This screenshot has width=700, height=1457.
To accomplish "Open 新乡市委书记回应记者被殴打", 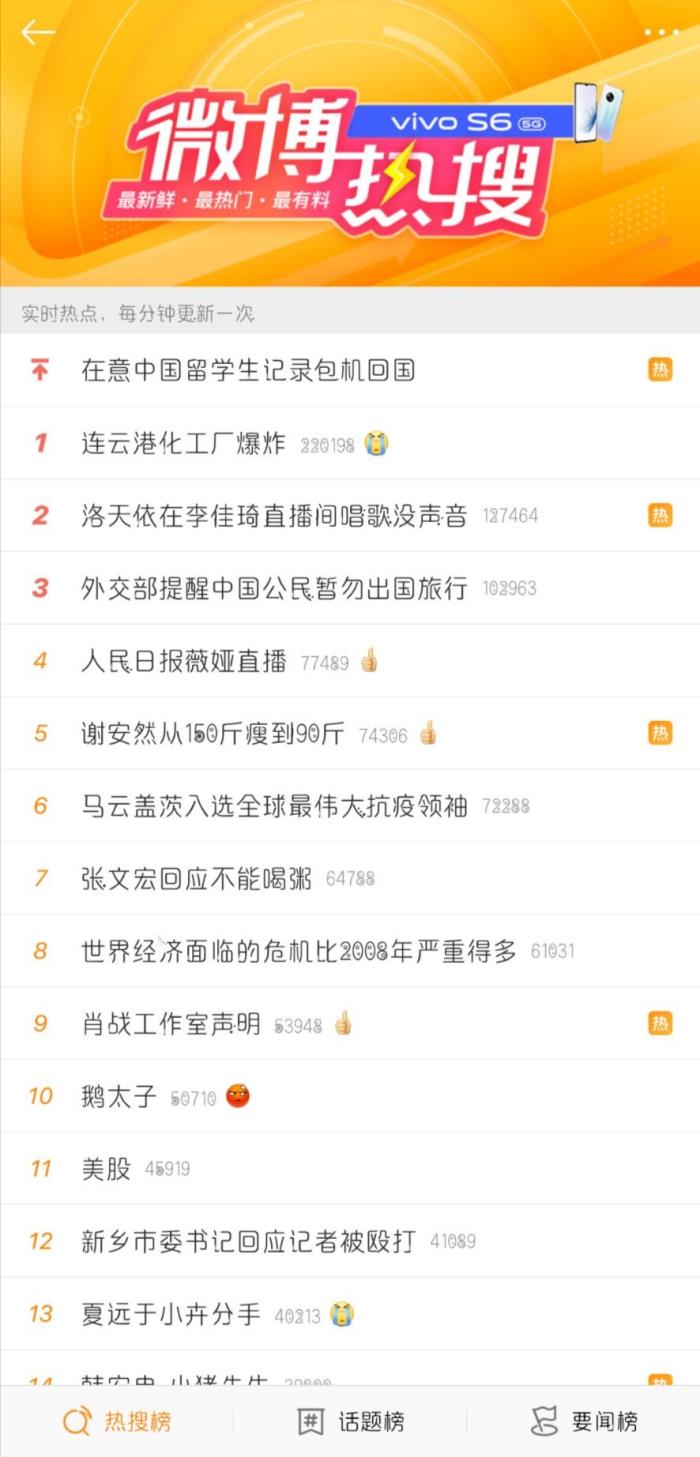I will [248, 1241].
